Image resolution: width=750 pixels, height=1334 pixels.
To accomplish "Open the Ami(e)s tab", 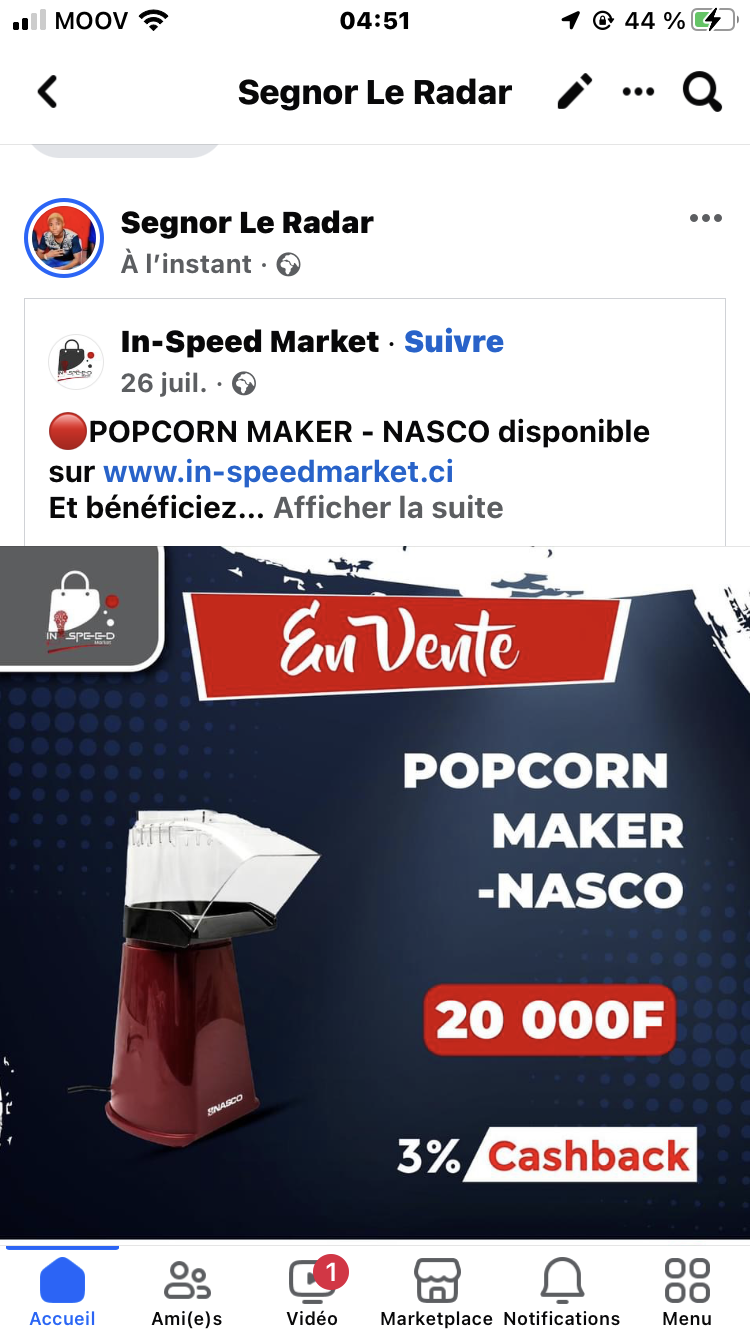I will [x=187, y=1290].
